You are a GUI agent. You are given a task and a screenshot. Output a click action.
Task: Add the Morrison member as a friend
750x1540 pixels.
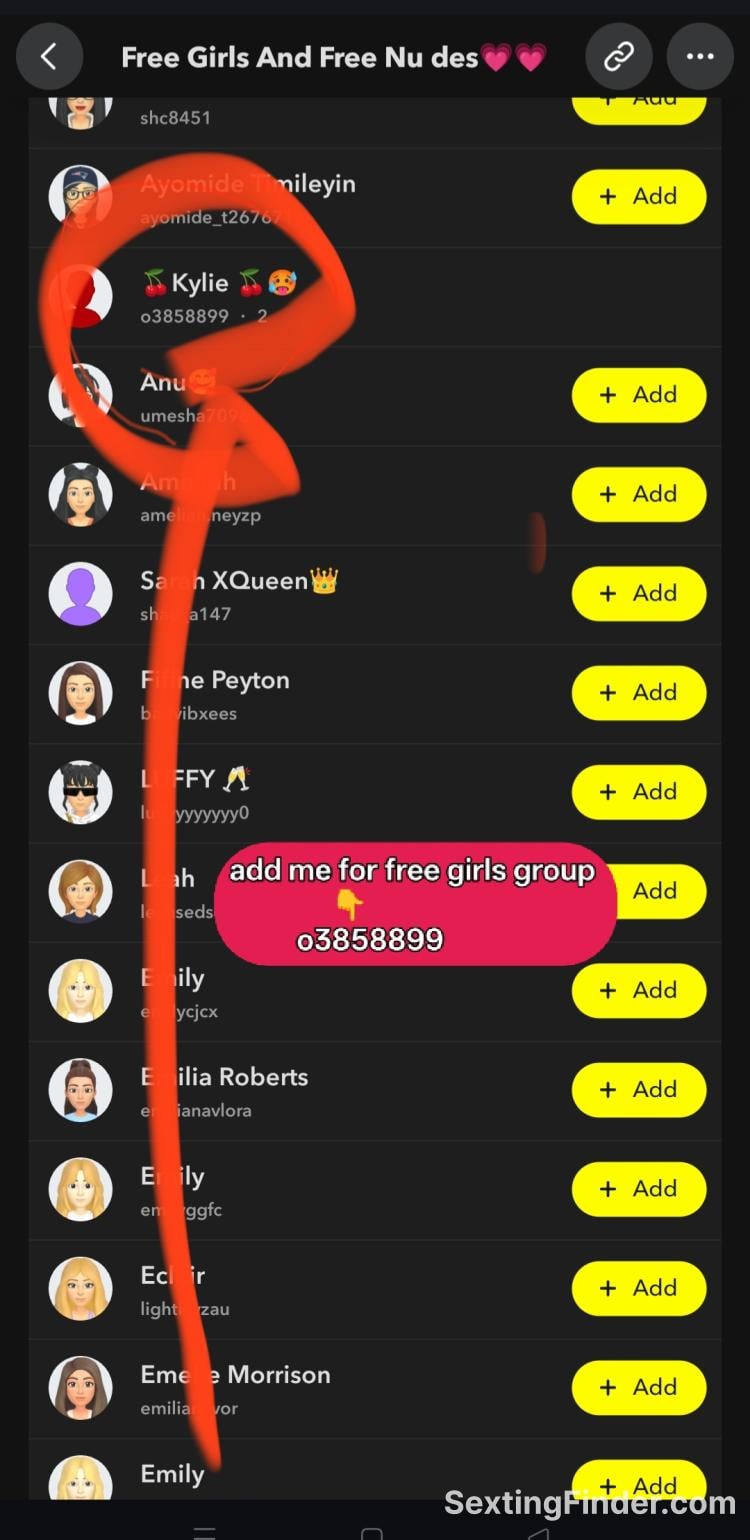tap(639, 1387)
